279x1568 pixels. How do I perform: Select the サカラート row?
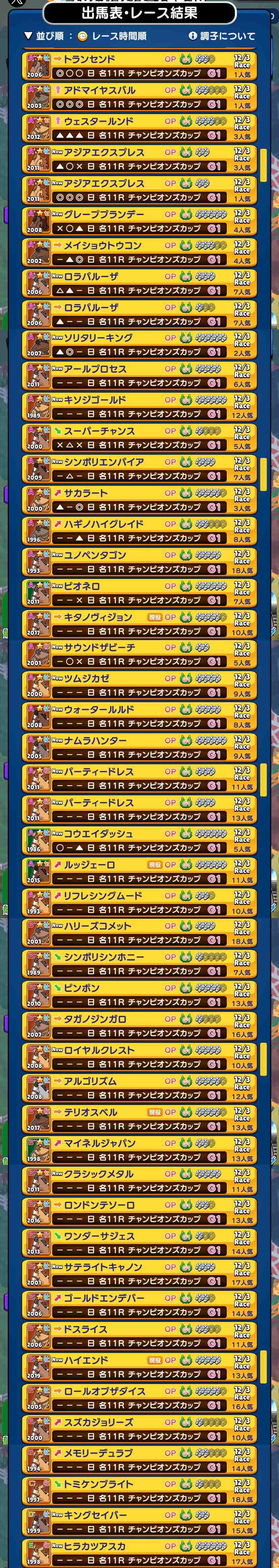coord(139,500)
